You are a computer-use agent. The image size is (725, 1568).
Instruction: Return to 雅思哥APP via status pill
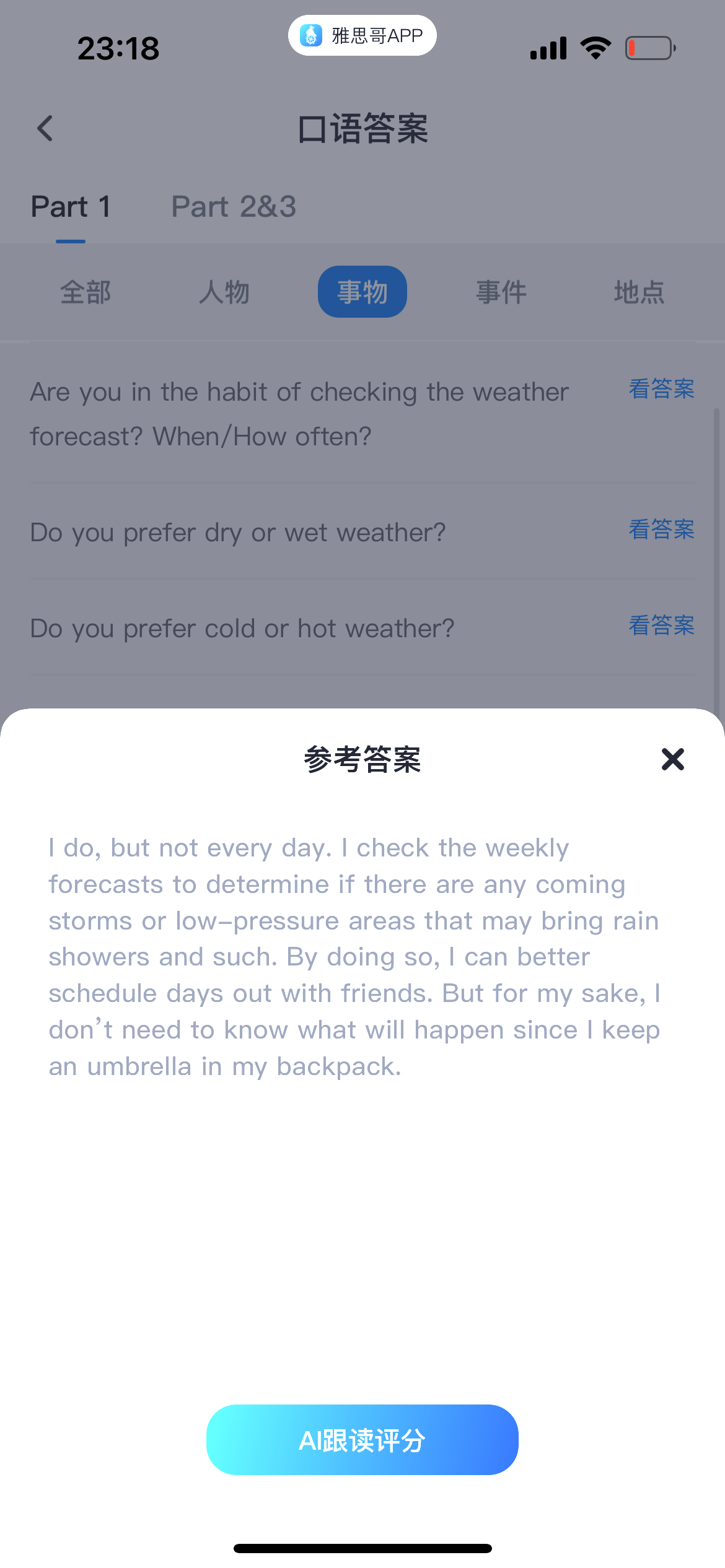tap(362, 35)
